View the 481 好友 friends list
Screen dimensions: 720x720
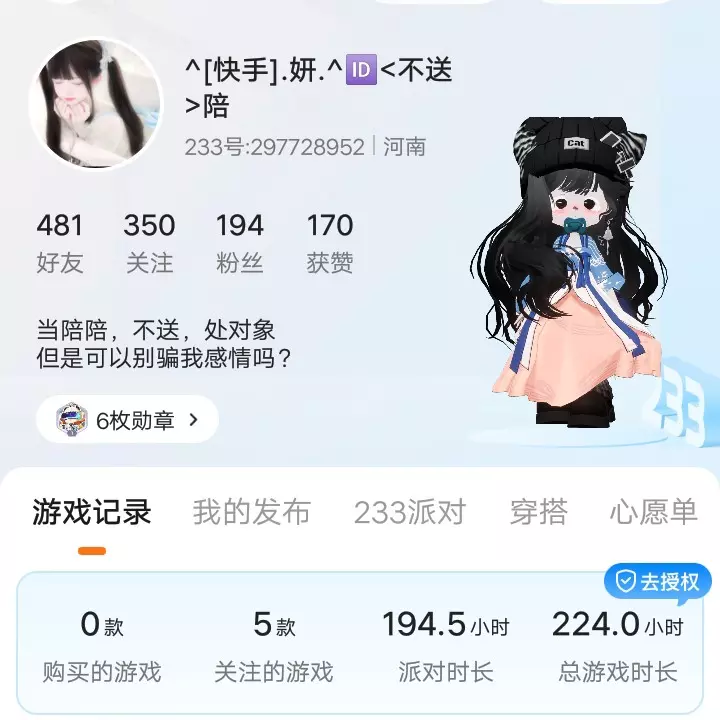(60, 243)
